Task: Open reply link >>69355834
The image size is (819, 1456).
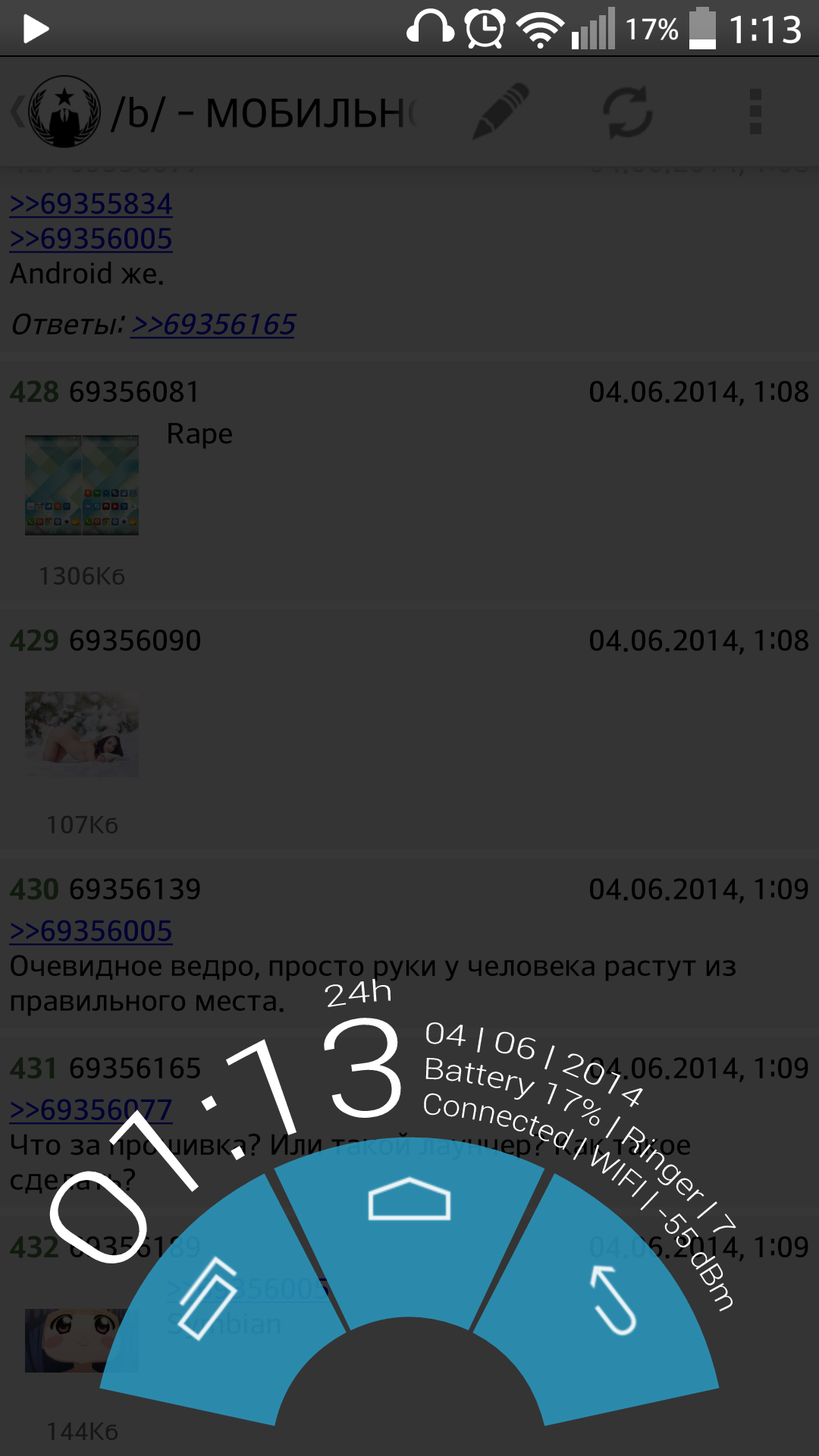Action: click(91, 204)
